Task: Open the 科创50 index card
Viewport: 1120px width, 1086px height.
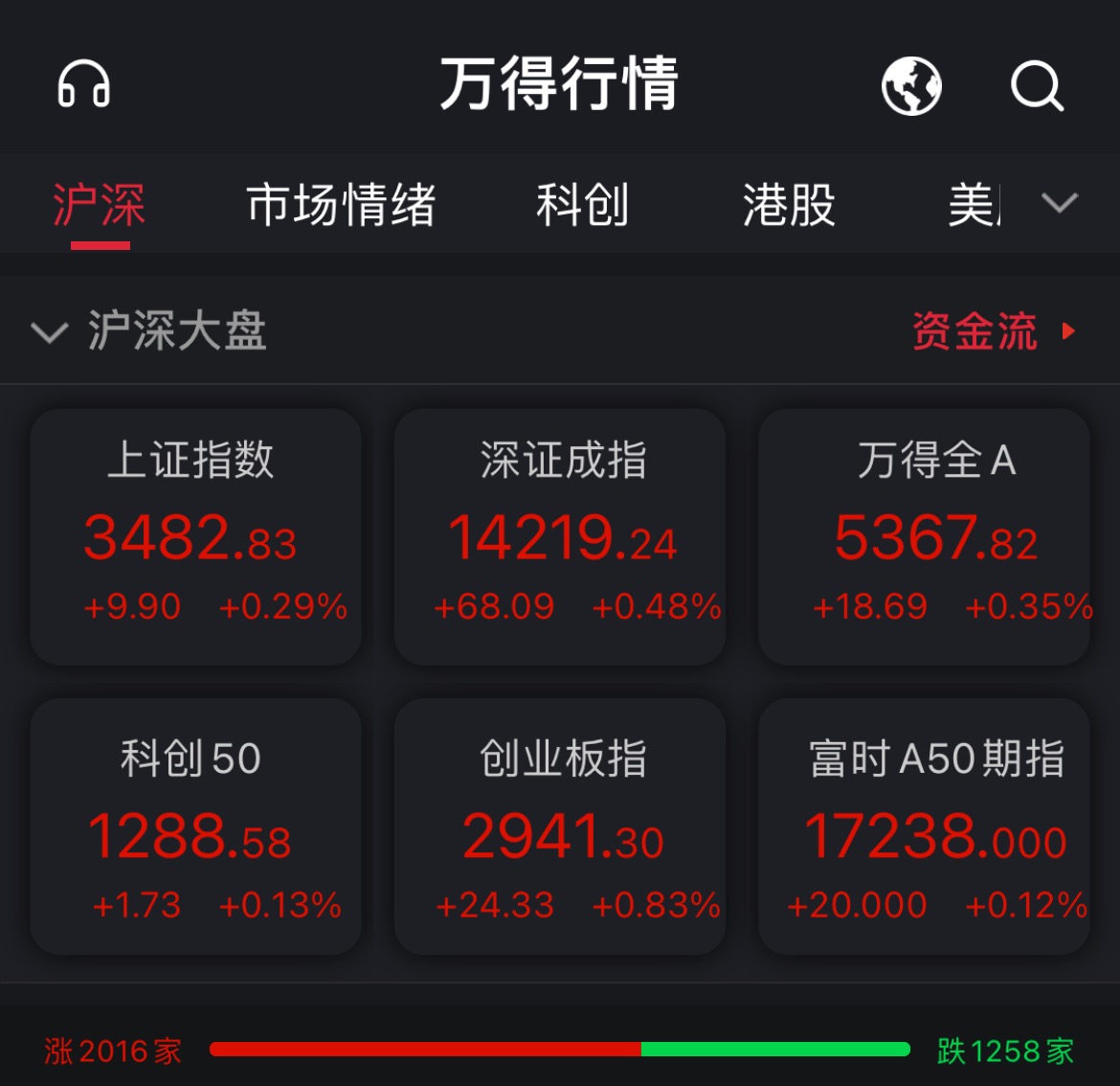Action: (x=195, y=826)
